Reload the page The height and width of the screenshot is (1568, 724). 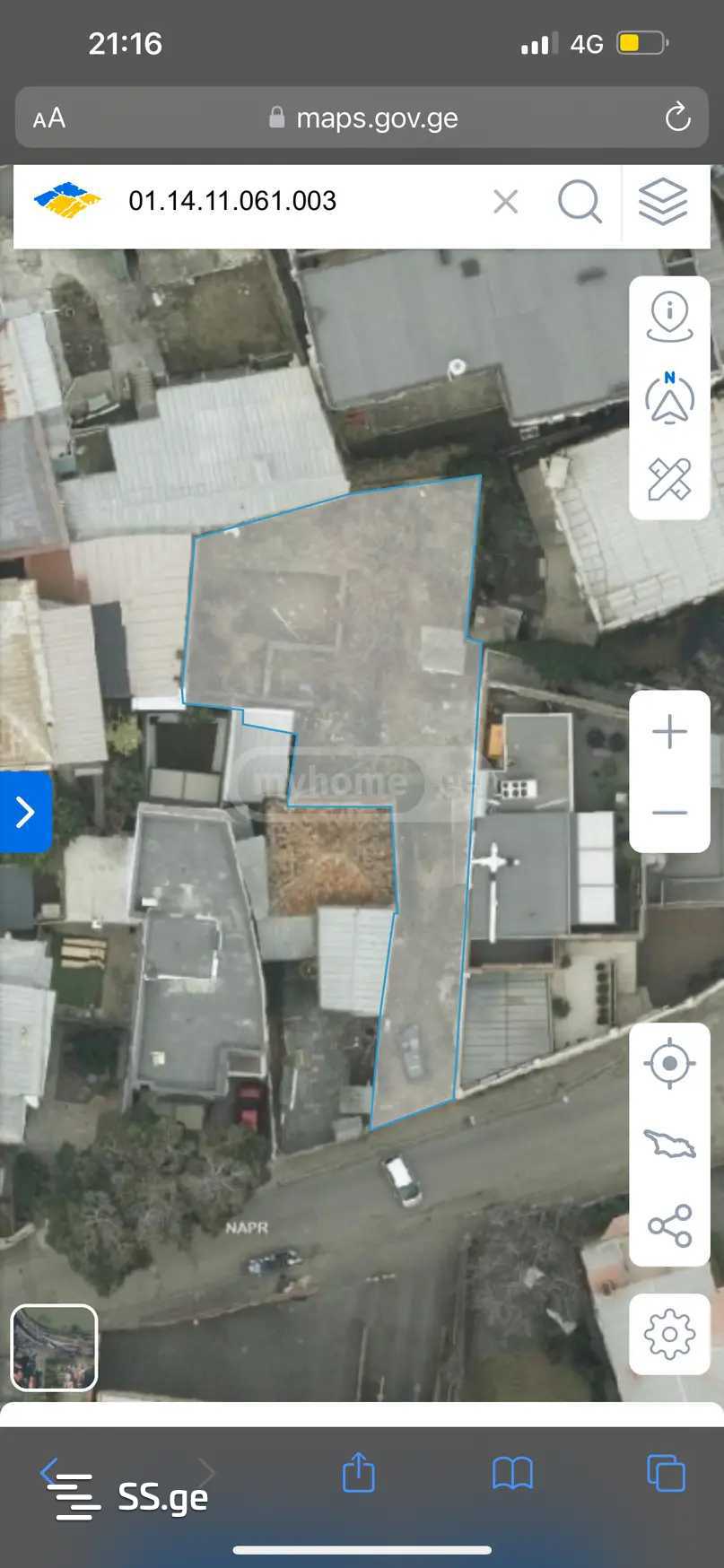coord(677,118)
